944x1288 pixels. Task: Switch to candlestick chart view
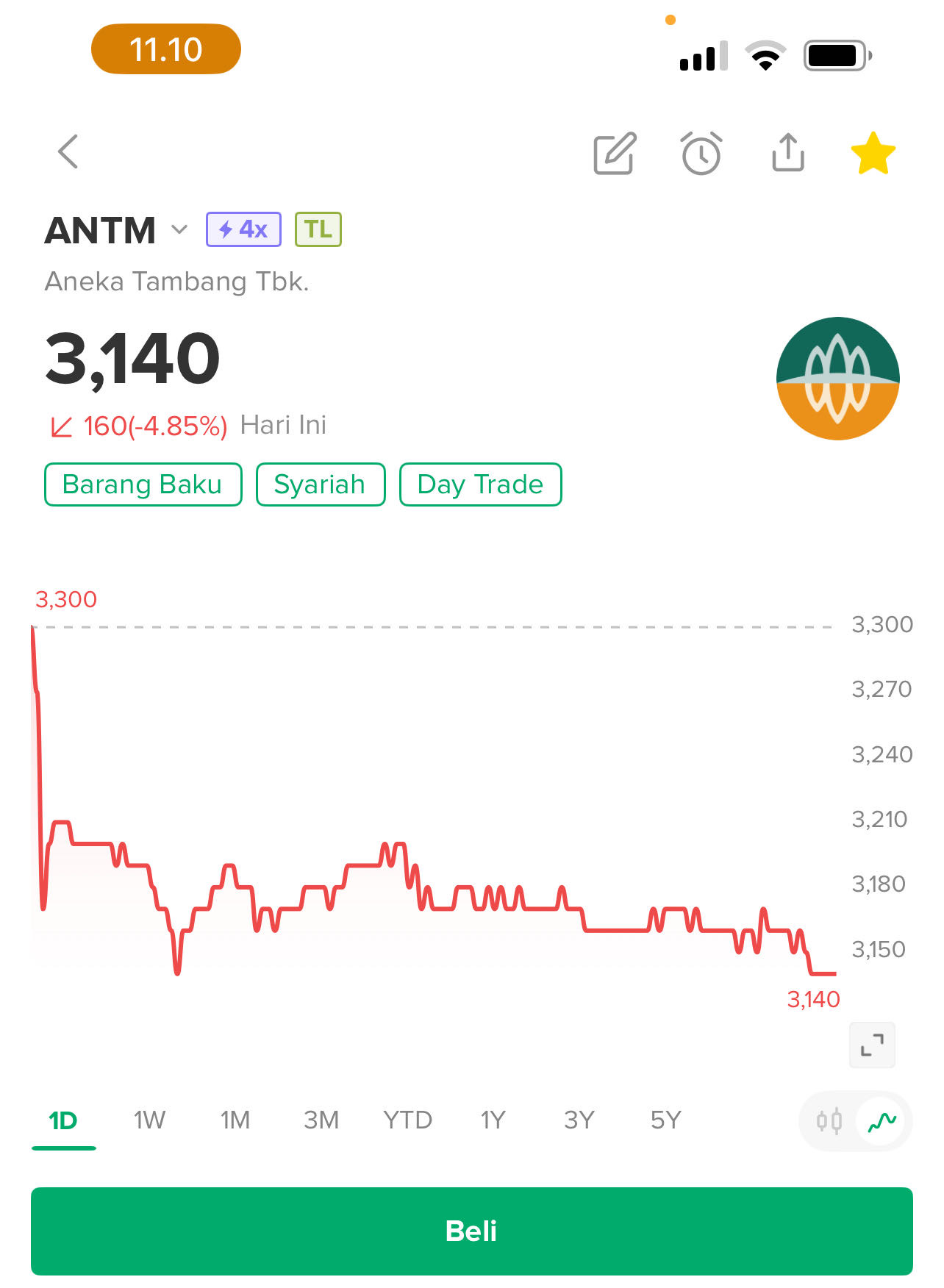coord(829,1122)
